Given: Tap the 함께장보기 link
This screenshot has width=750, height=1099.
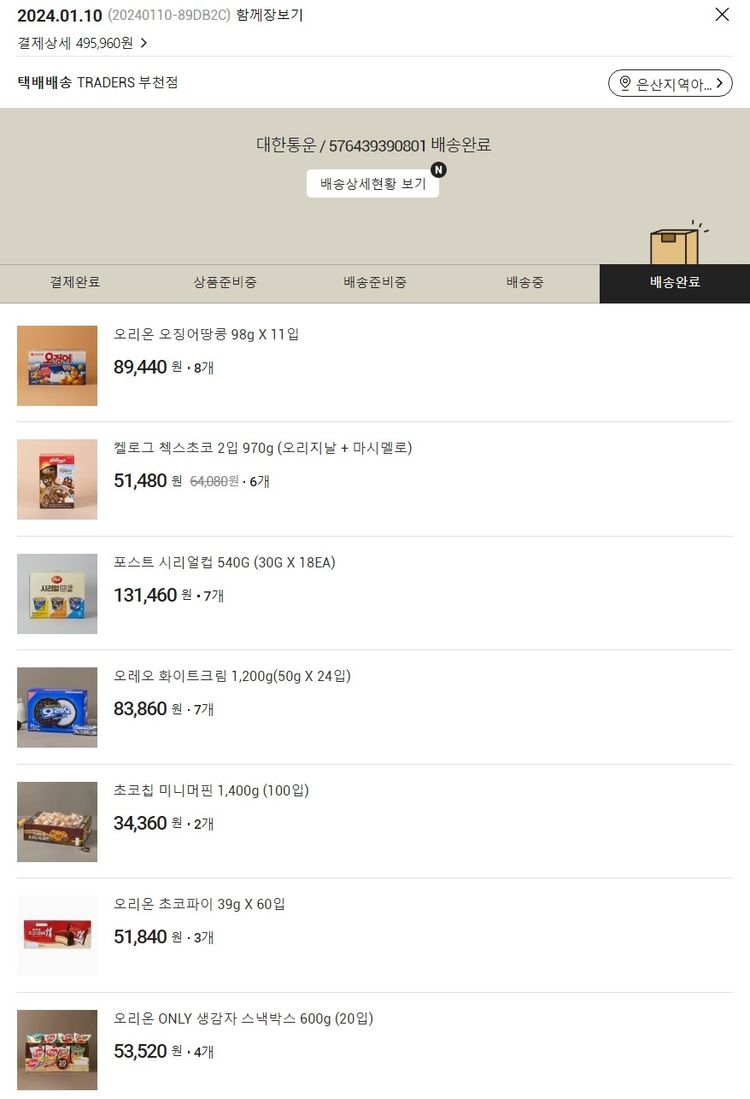Looking at the screenshot, I should [269, 15].
